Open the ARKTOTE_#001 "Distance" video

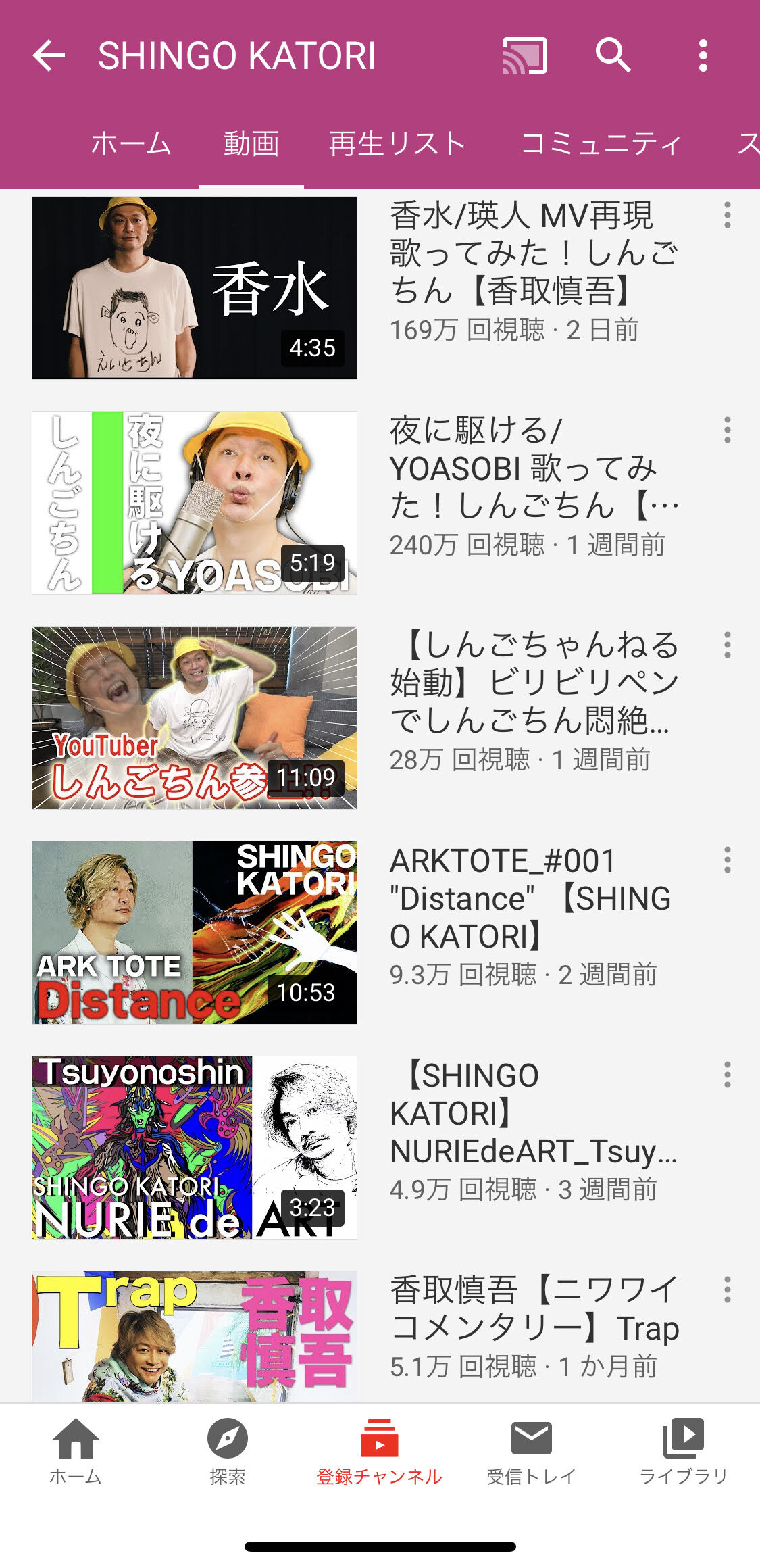click(195, 933)
